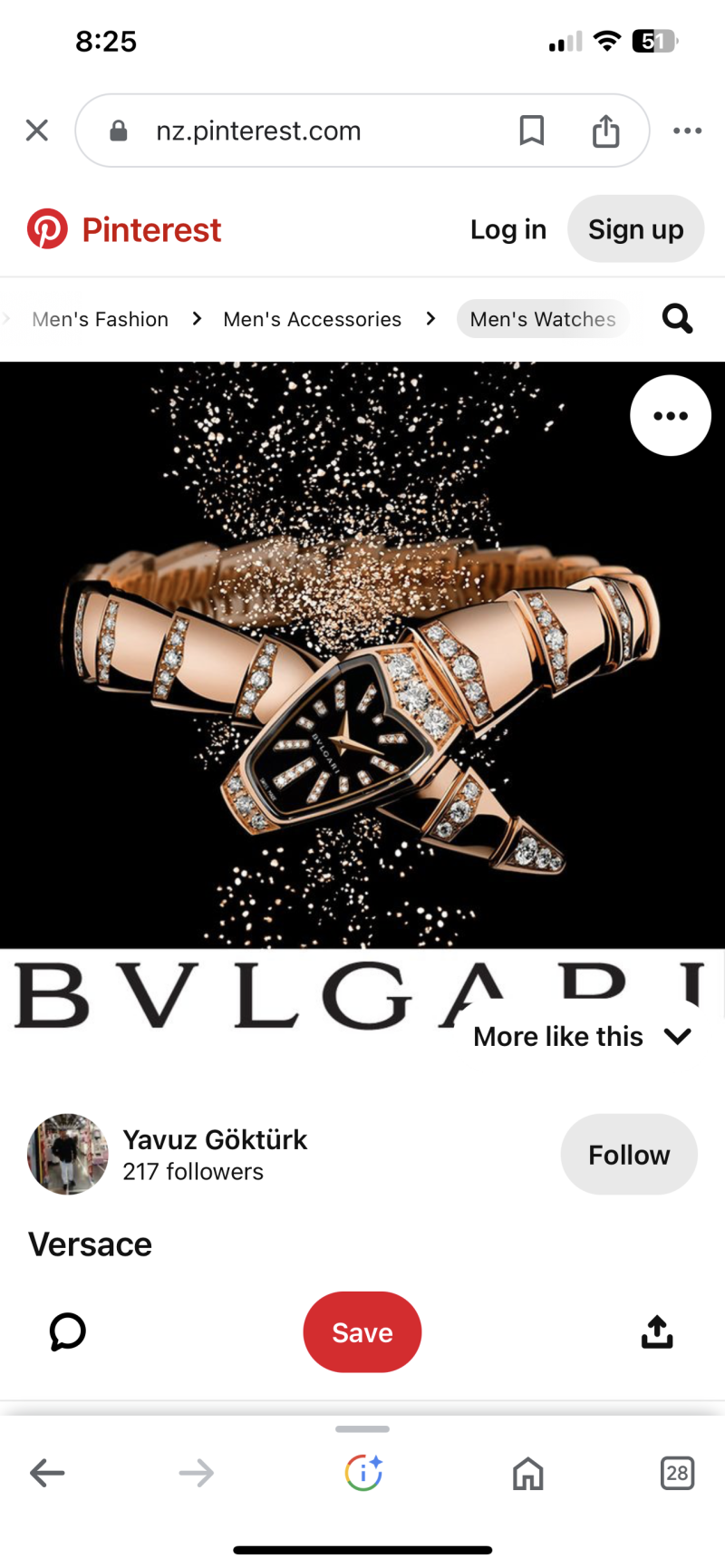
Task: Open the pin's three-dot options
Action: click(x=670, y=416)
